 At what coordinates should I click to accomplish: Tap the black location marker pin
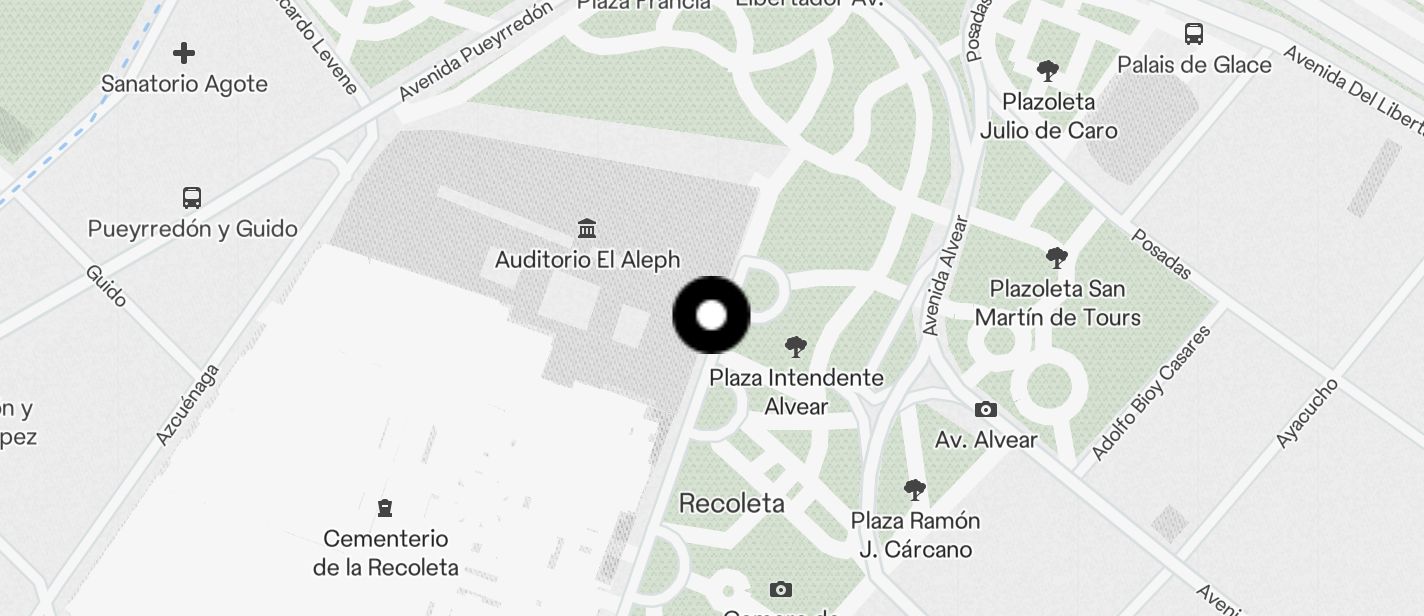(x=711, y=315)
